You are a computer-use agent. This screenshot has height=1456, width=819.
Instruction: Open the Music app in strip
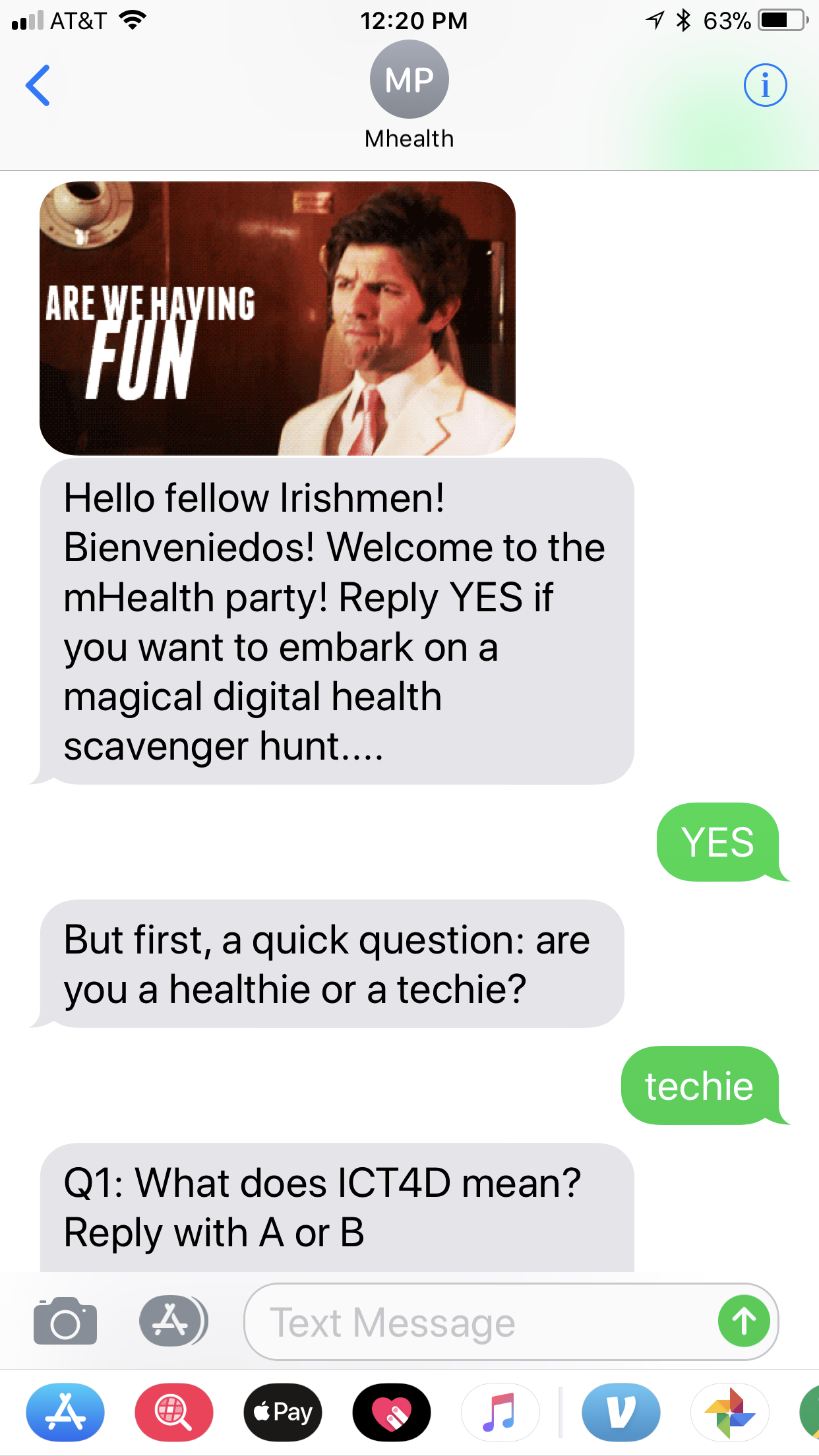tap(500, 1412)
